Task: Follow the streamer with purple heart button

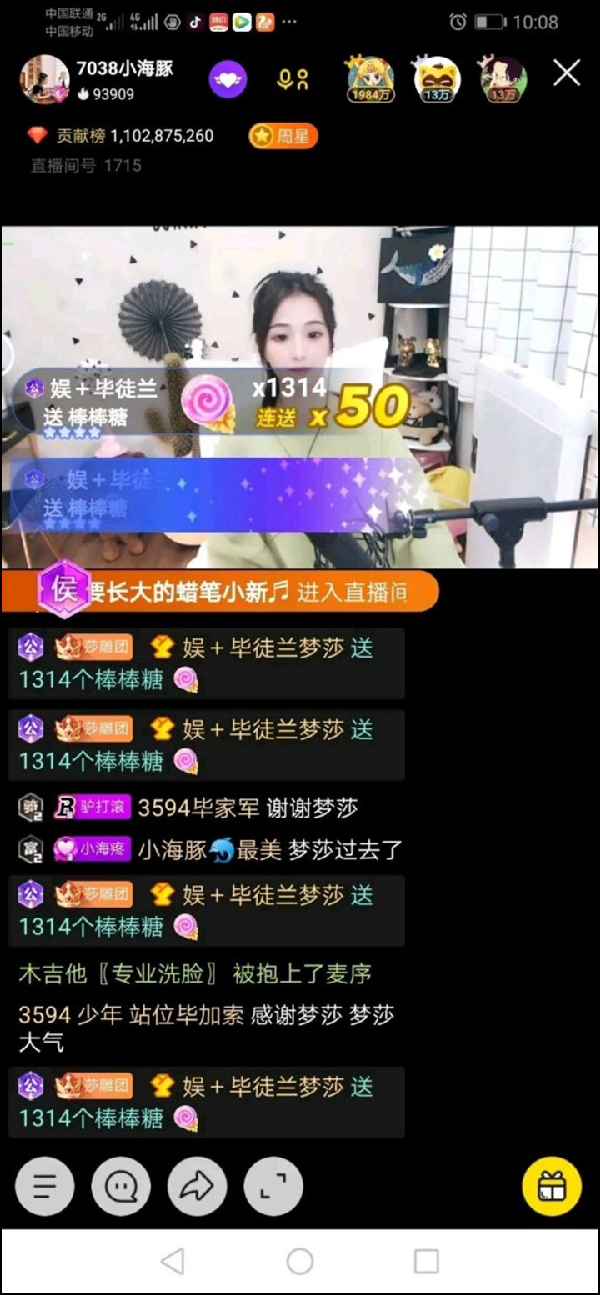Action: pos(229,79)
